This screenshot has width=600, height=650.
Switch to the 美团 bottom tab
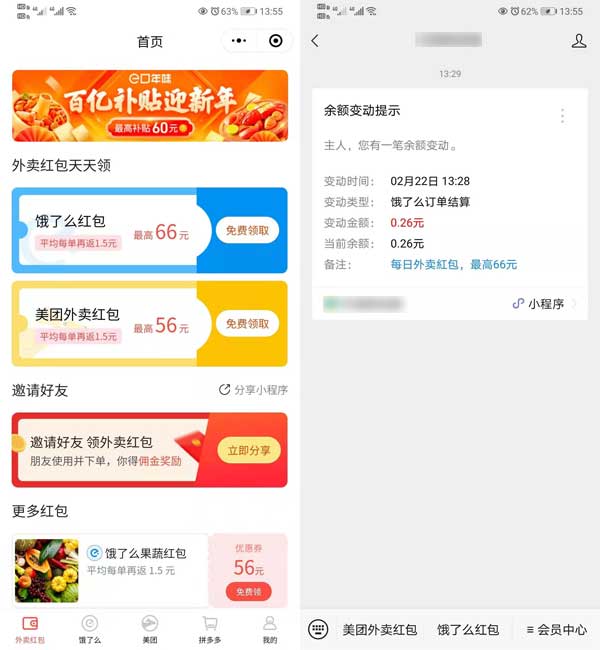tap(150, 629)
